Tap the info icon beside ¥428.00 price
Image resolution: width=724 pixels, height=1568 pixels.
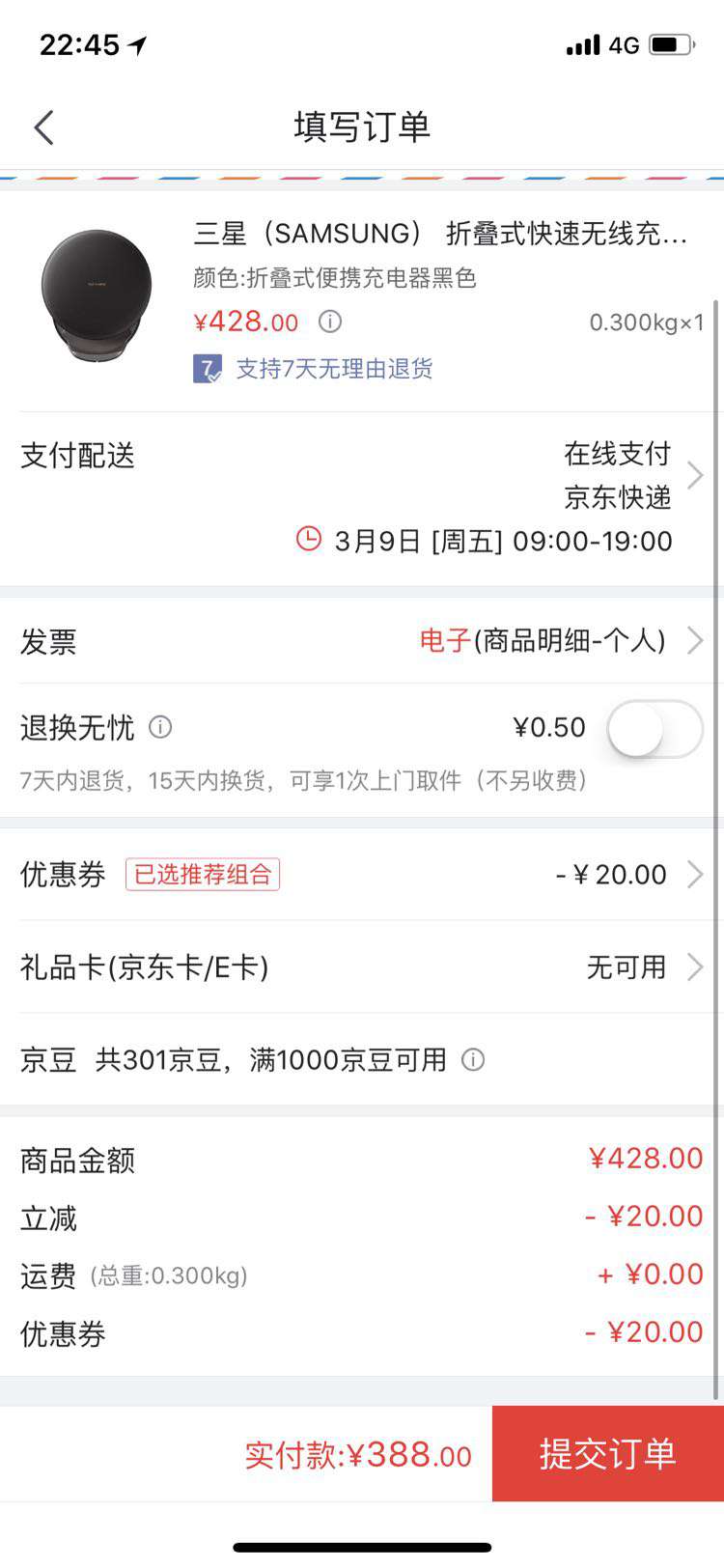pyautogui.click(x=330, y=322)
